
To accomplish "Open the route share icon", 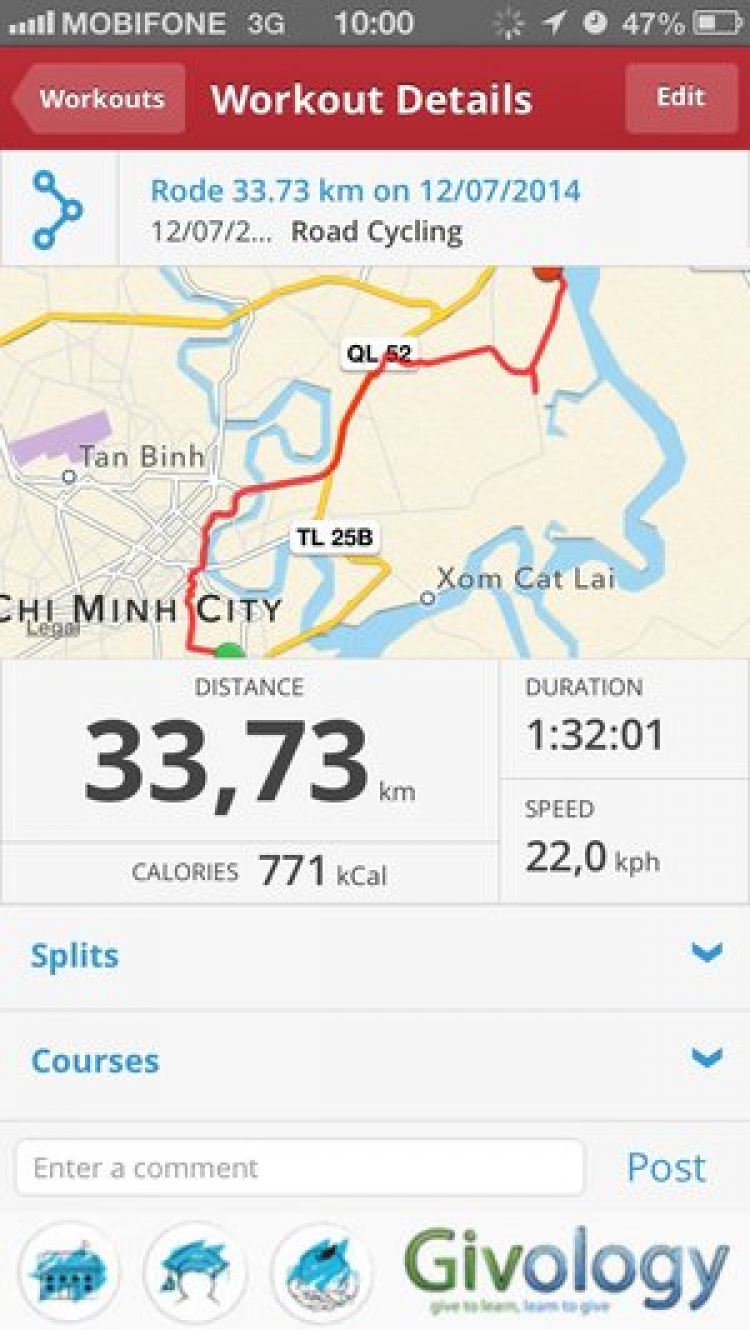I will (x=58, y=209).
